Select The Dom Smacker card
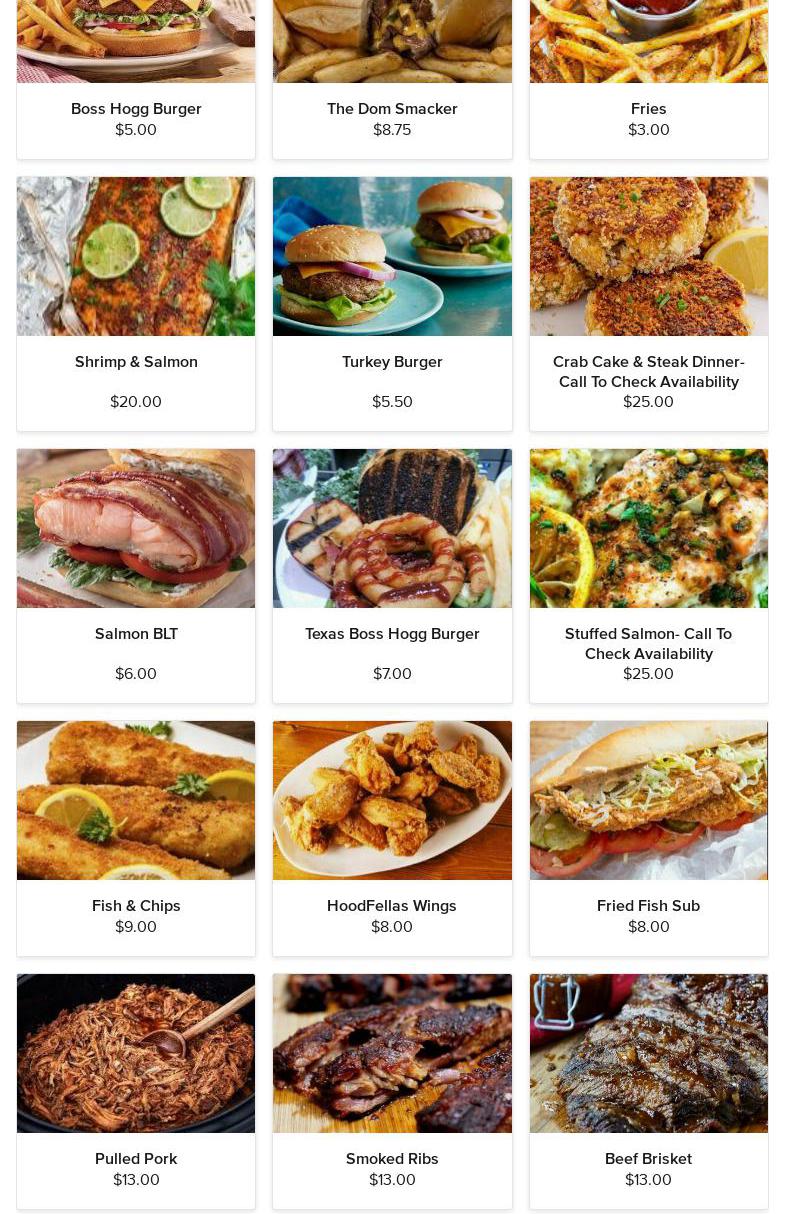 click(x=392, y=109)
